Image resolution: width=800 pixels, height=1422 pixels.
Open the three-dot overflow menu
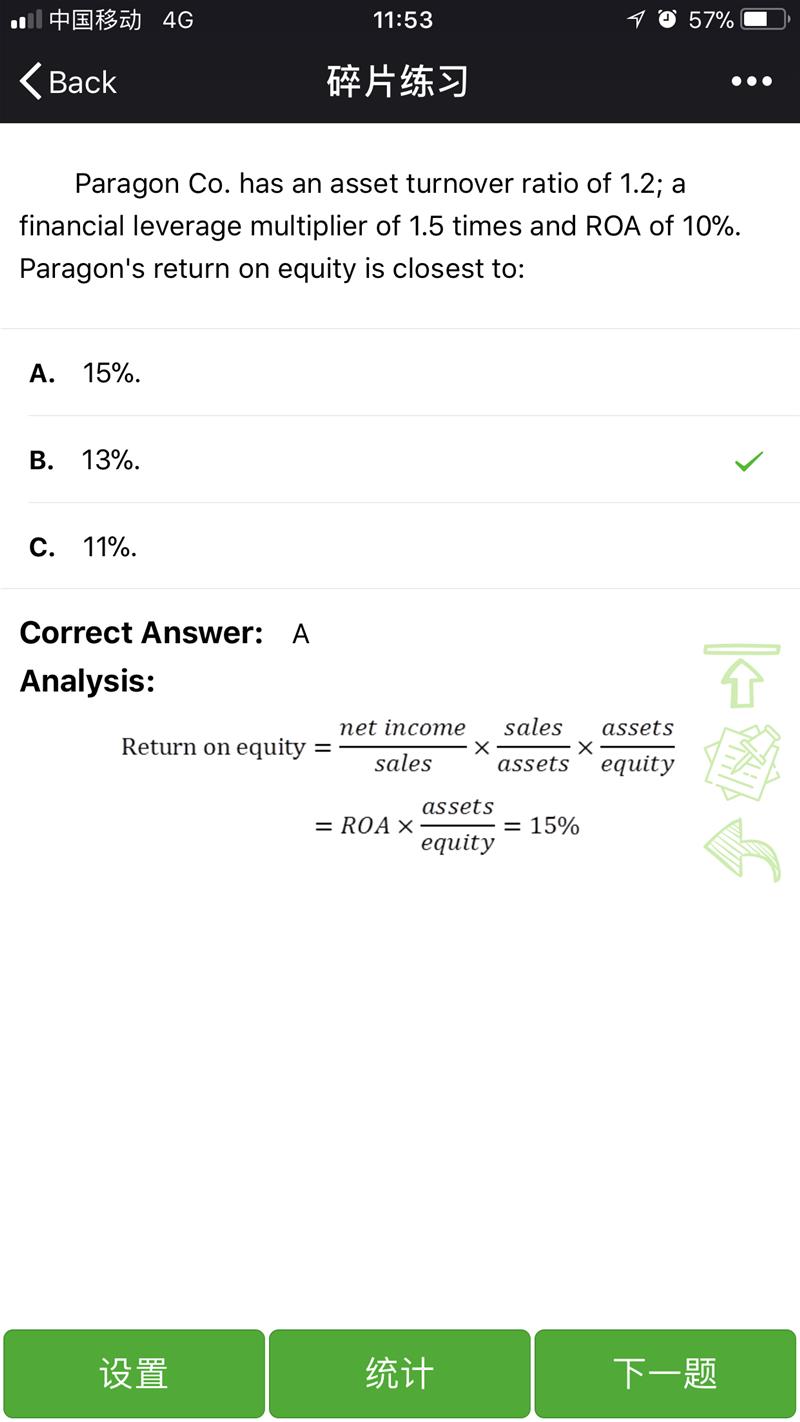pyautogui.click(x=751, y=82)
